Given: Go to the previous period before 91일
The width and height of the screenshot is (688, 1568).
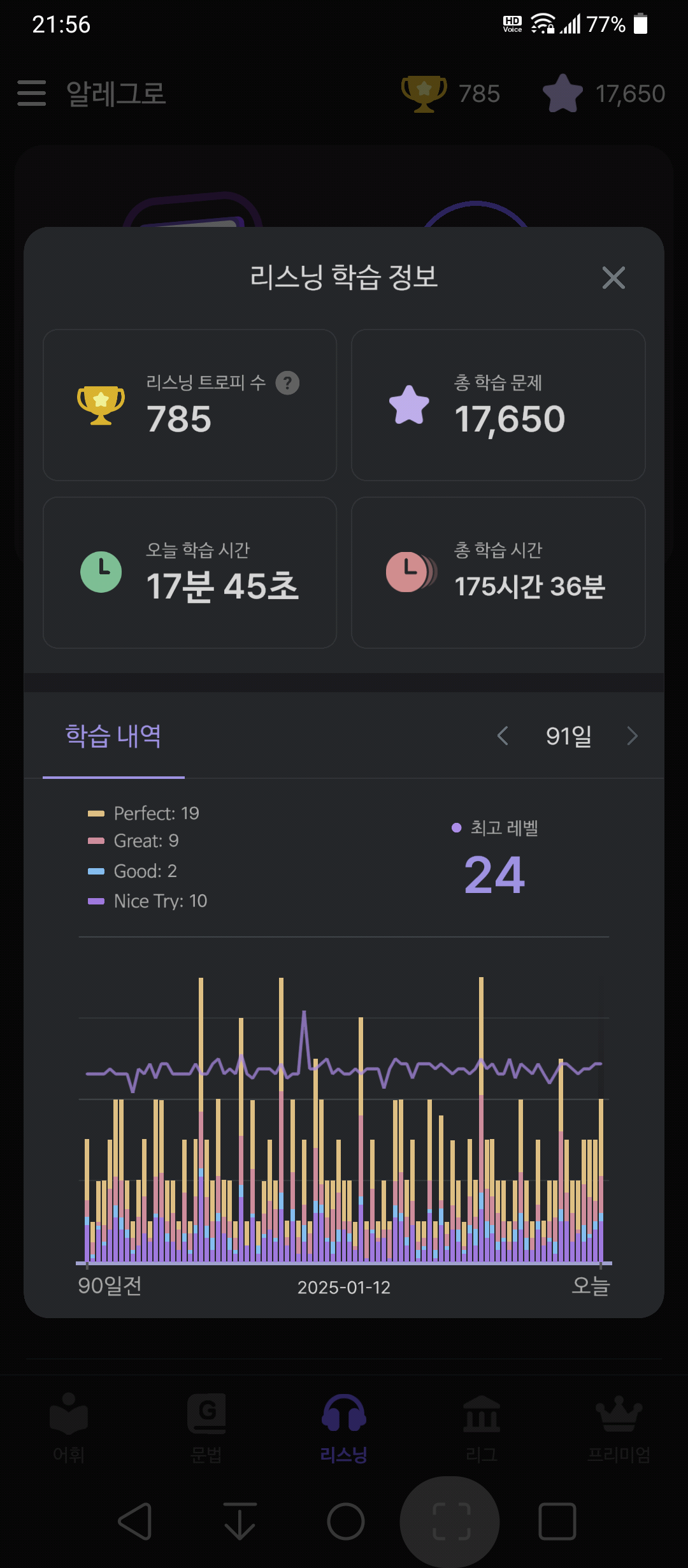Looking at the screenshot, I should pyautogui.click(x=503, y=736).
